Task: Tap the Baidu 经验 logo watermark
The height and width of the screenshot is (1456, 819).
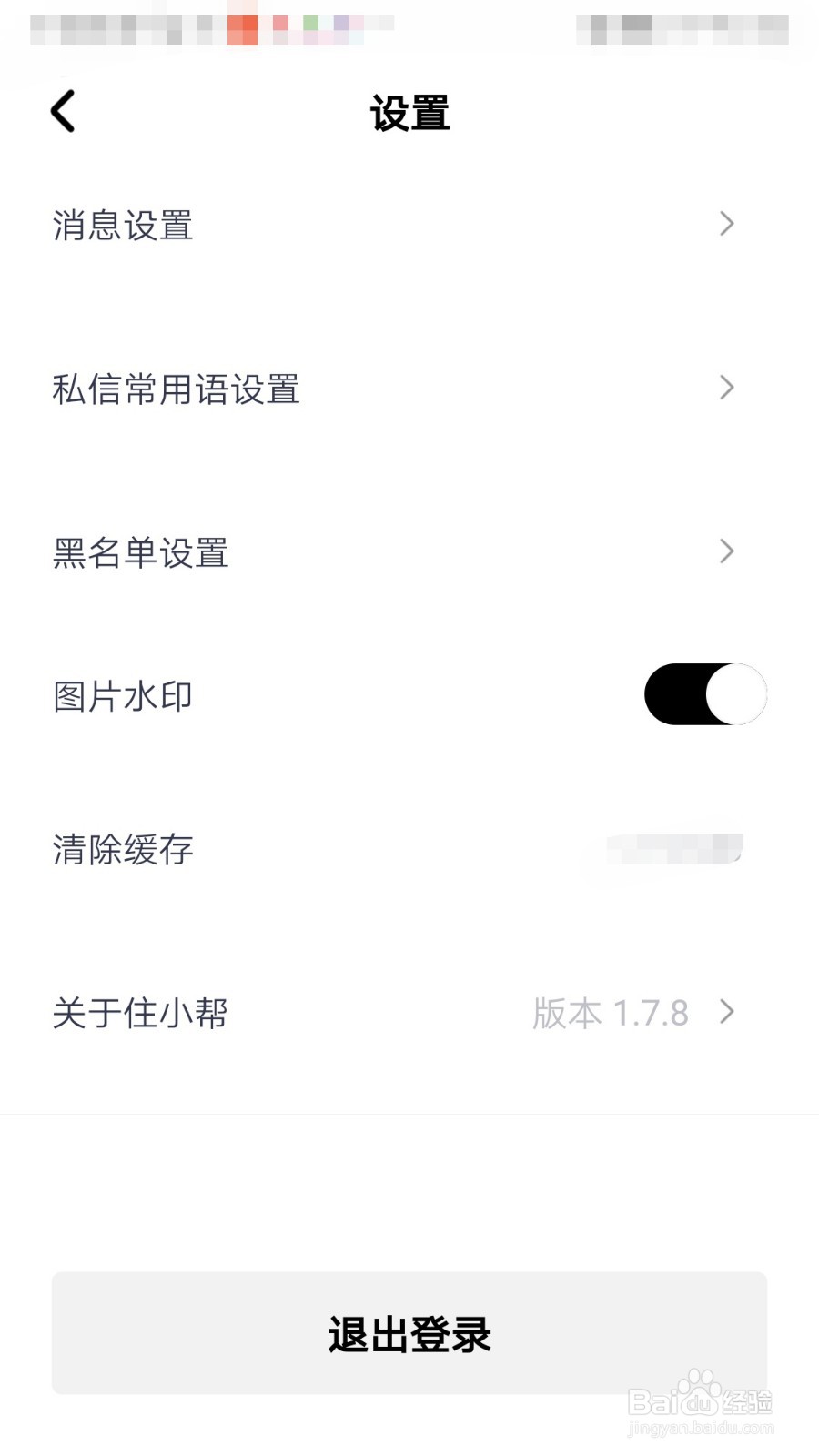Action: tap(701, 1401)
